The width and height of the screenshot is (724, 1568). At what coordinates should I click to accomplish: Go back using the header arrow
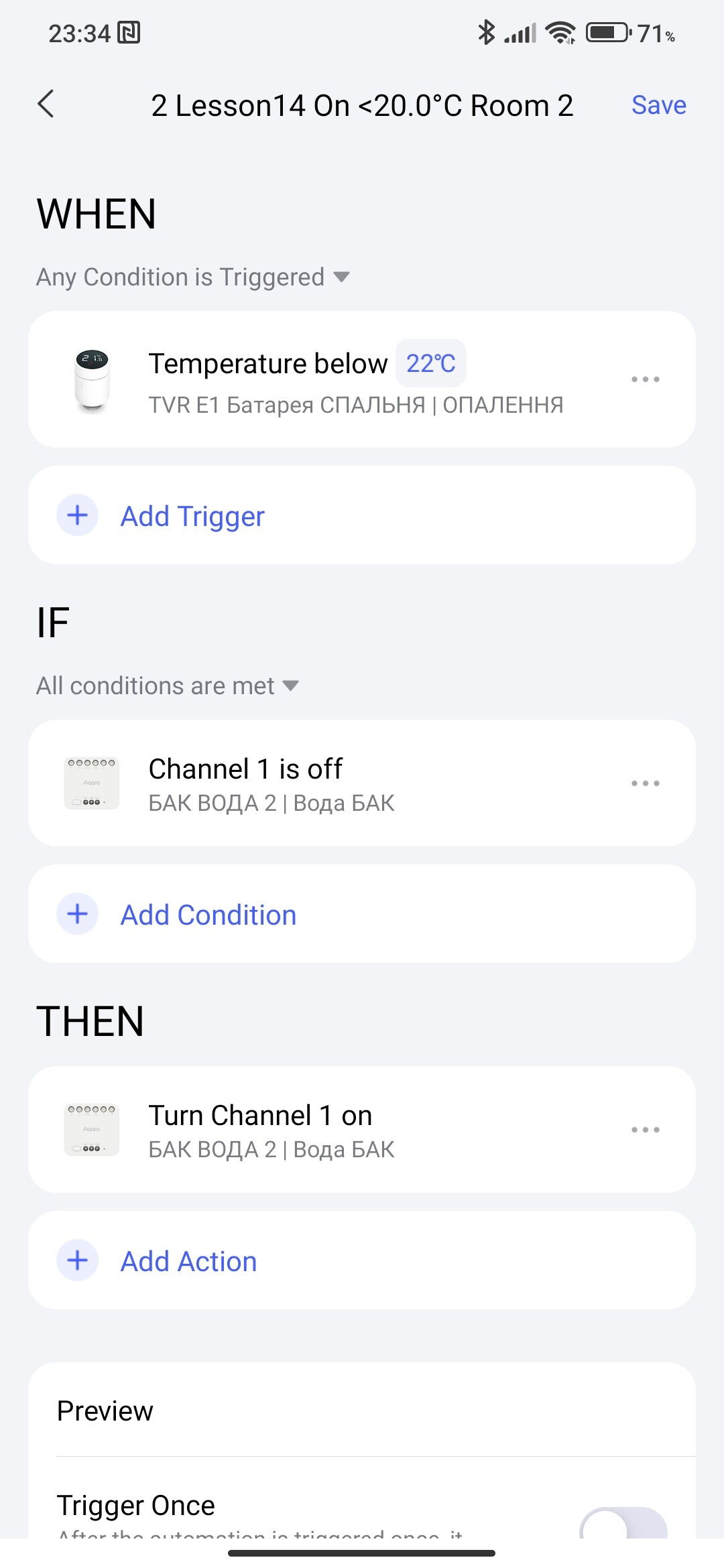pos(46,105)
